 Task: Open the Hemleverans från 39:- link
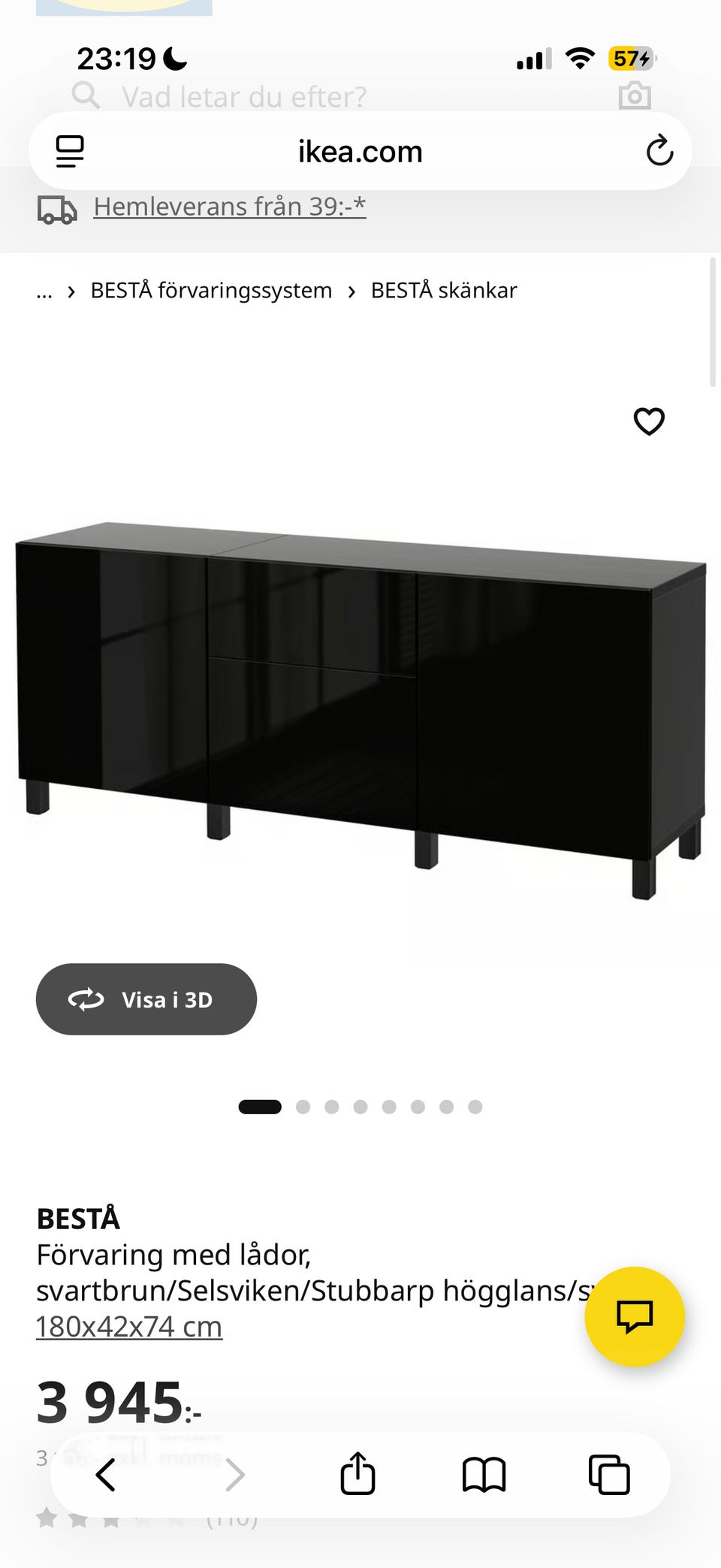tap(229, 207)
